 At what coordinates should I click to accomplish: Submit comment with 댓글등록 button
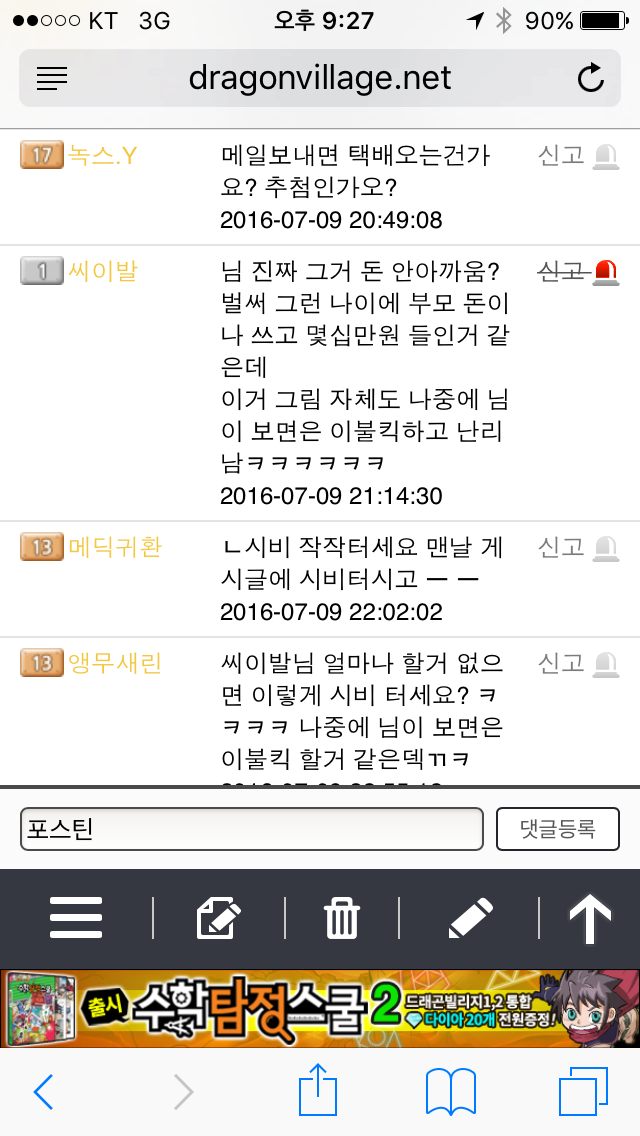(558, 829)
